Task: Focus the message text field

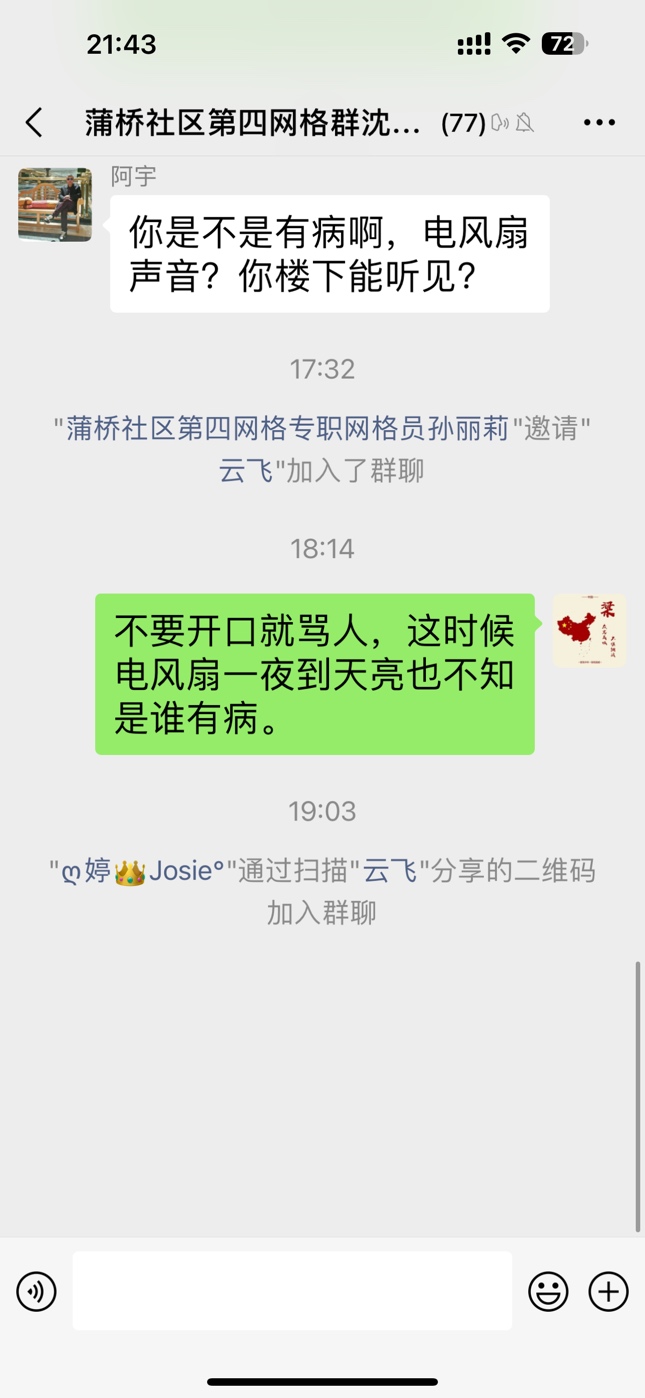Action: point(292,1291)
